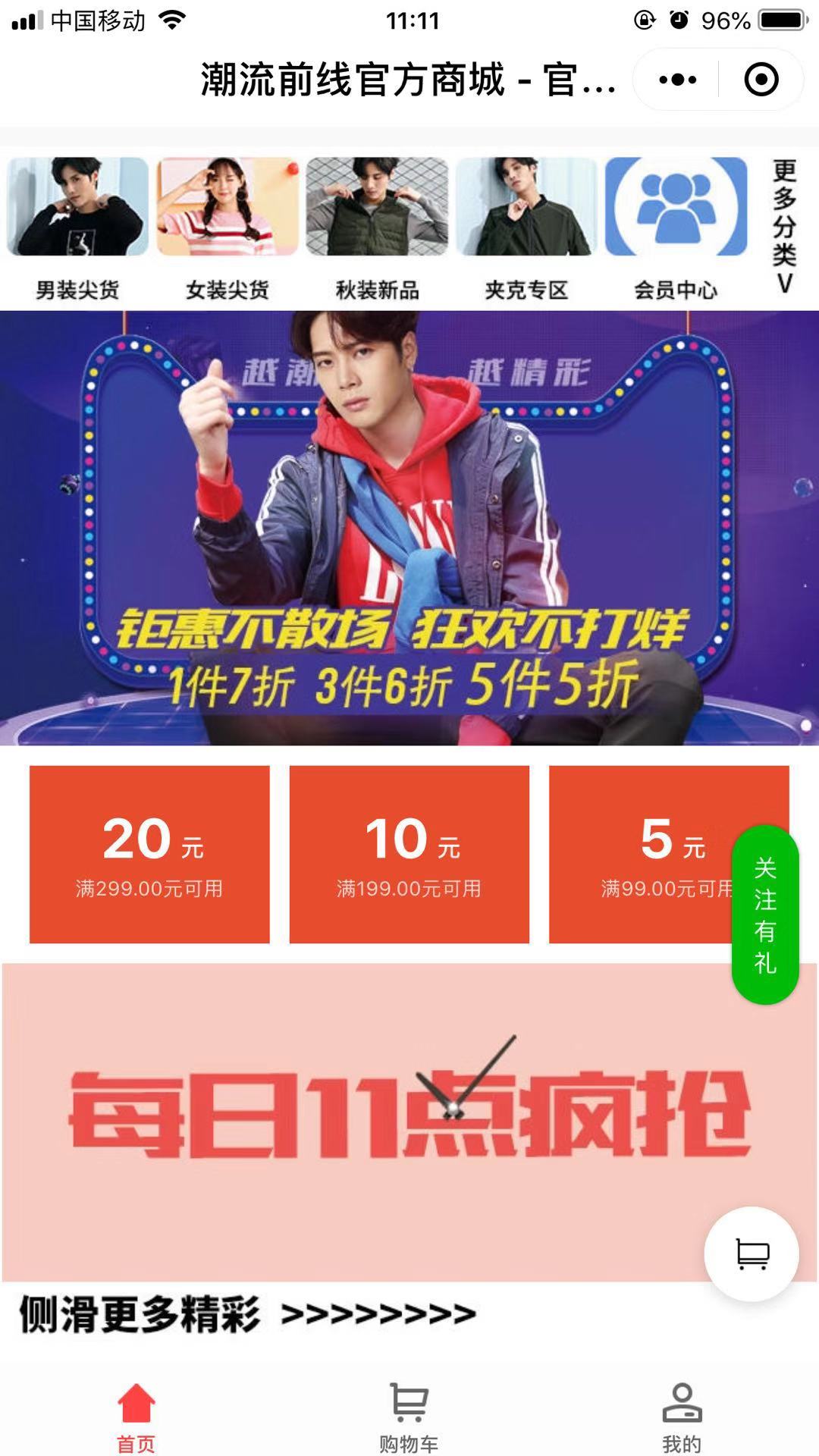The height and width of the screenshot is (1456, 819).
Task: Open the 钜惠不散场 promotion banner
Action: [409, 528]
